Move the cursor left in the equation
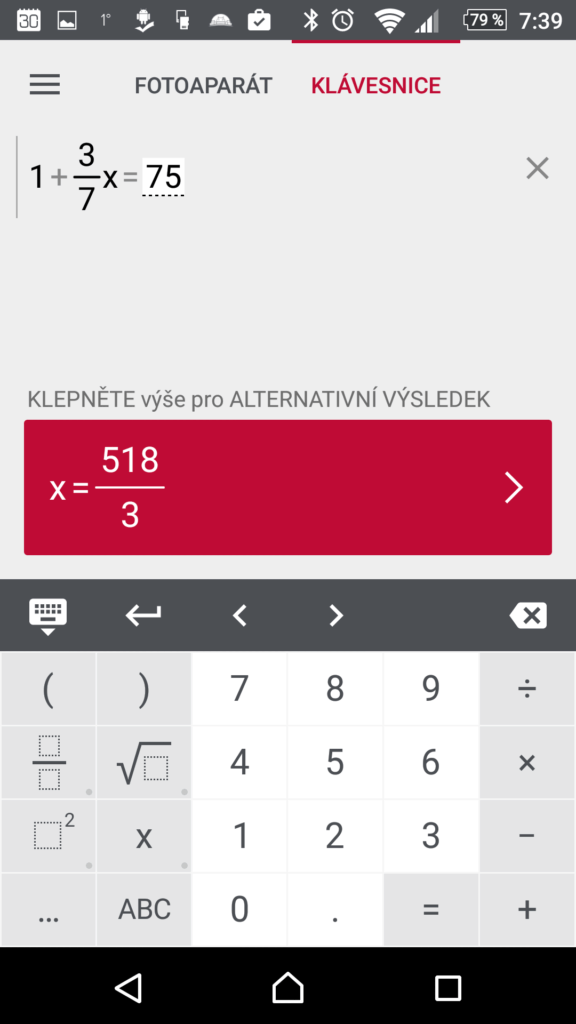The height and width of the screenshot is (1024, 576). 240,615
